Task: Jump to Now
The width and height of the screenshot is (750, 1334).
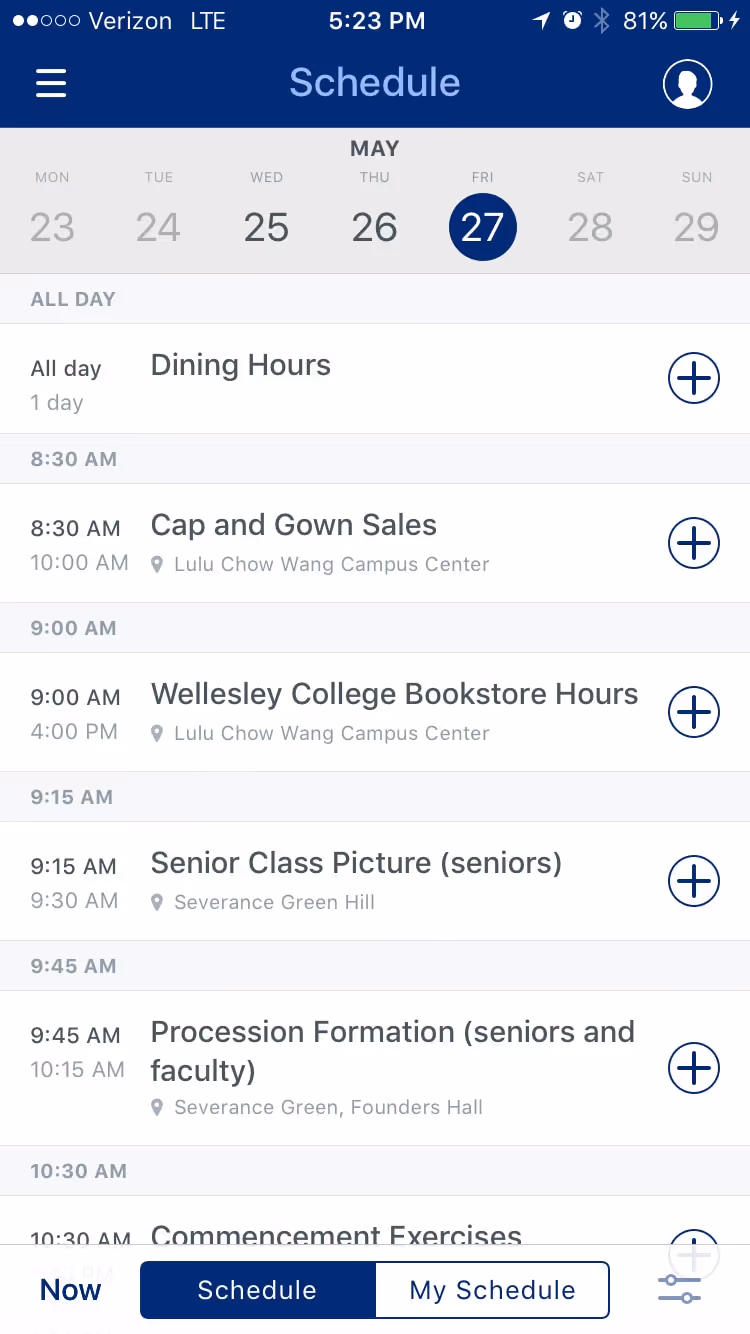Action: pos(70,1290)
